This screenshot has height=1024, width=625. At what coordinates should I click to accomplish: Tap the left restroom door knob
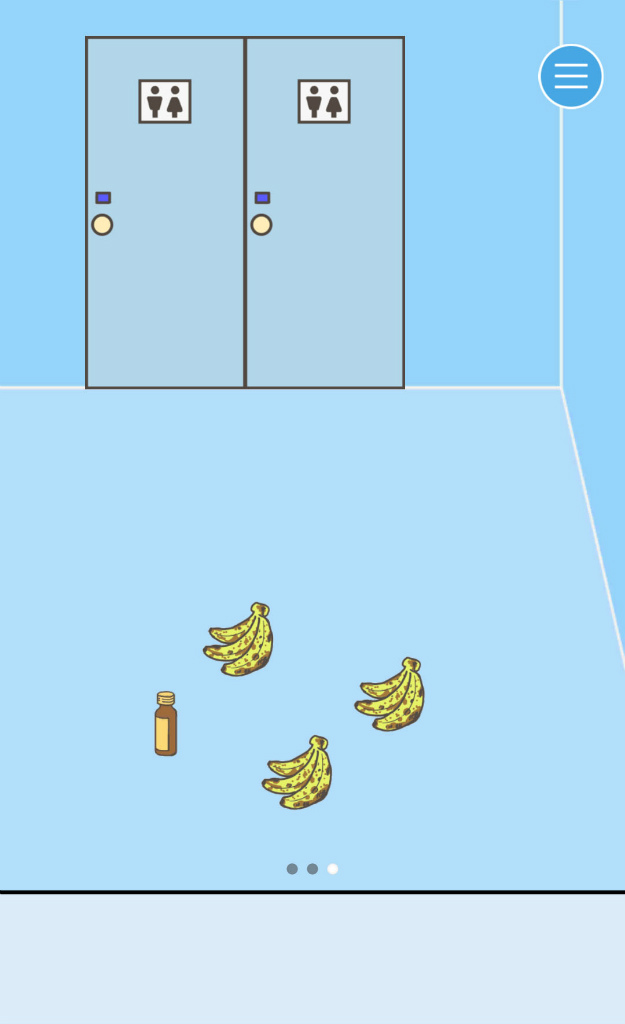(x=102, y=225)
